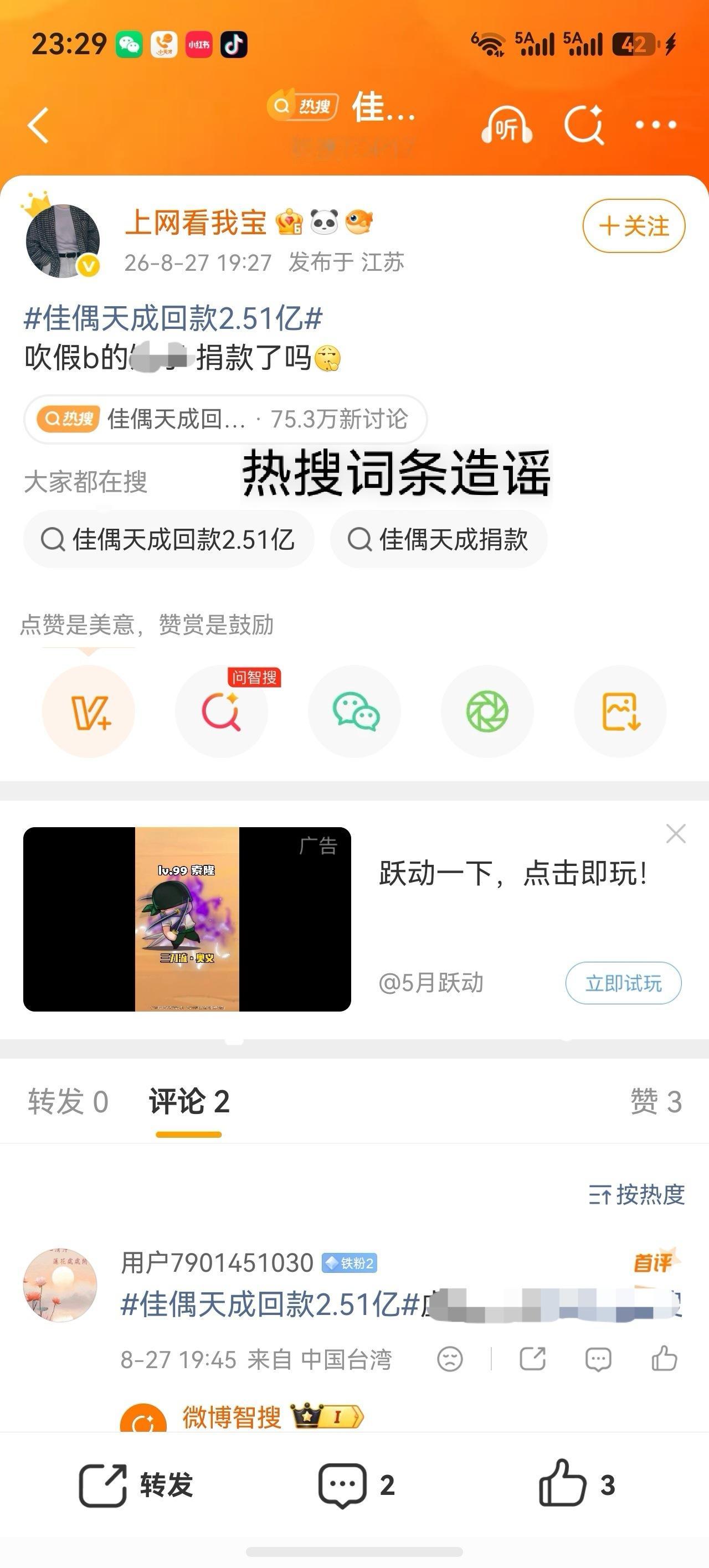This screenshot has width=709, height=1568.
Task: Open the #佳偶天成回款2.51亿# hashtag in post
Action: coord(173,318)
